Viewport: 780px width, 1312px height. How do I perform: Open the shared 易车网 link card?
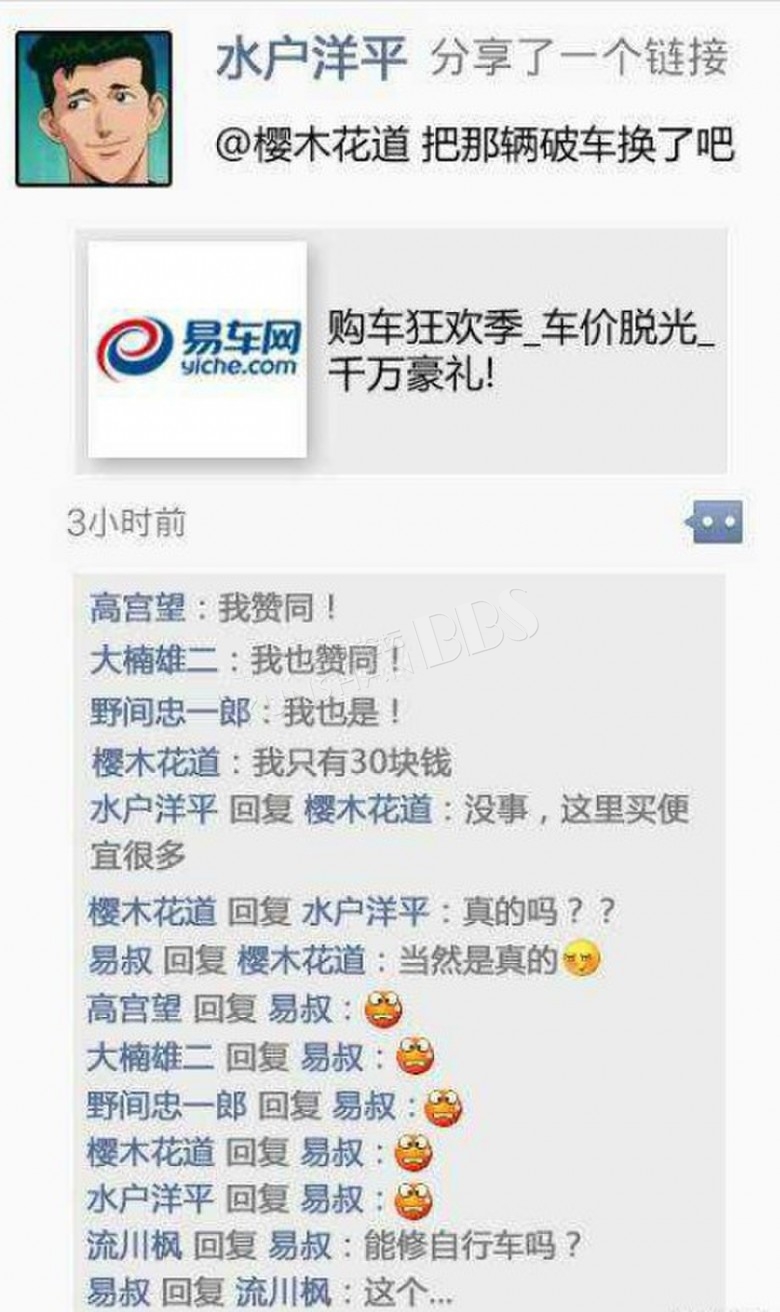click(401, 350)
